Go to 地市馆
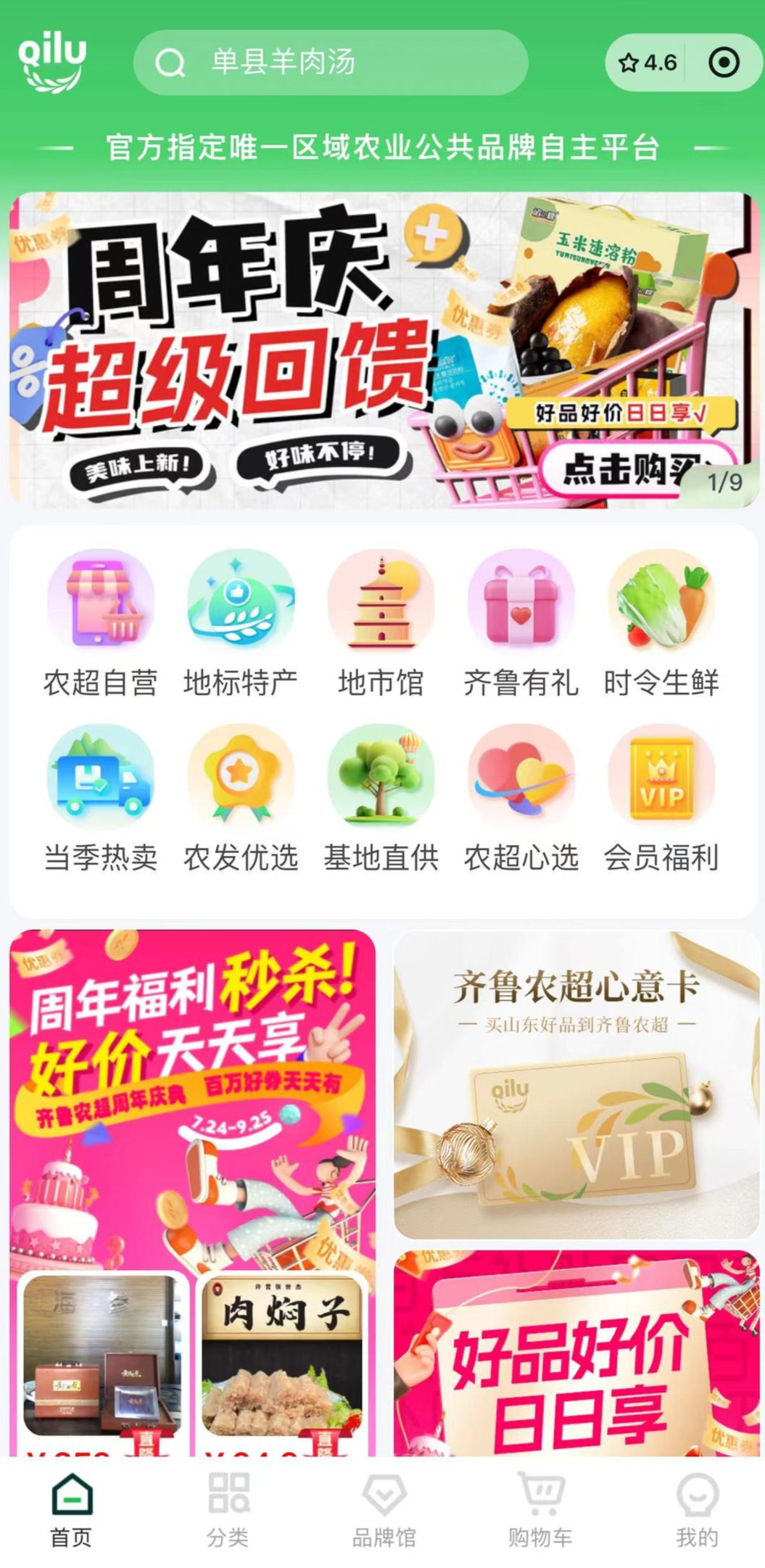This screenshot has height=1568, width=765. click(381, 624)
